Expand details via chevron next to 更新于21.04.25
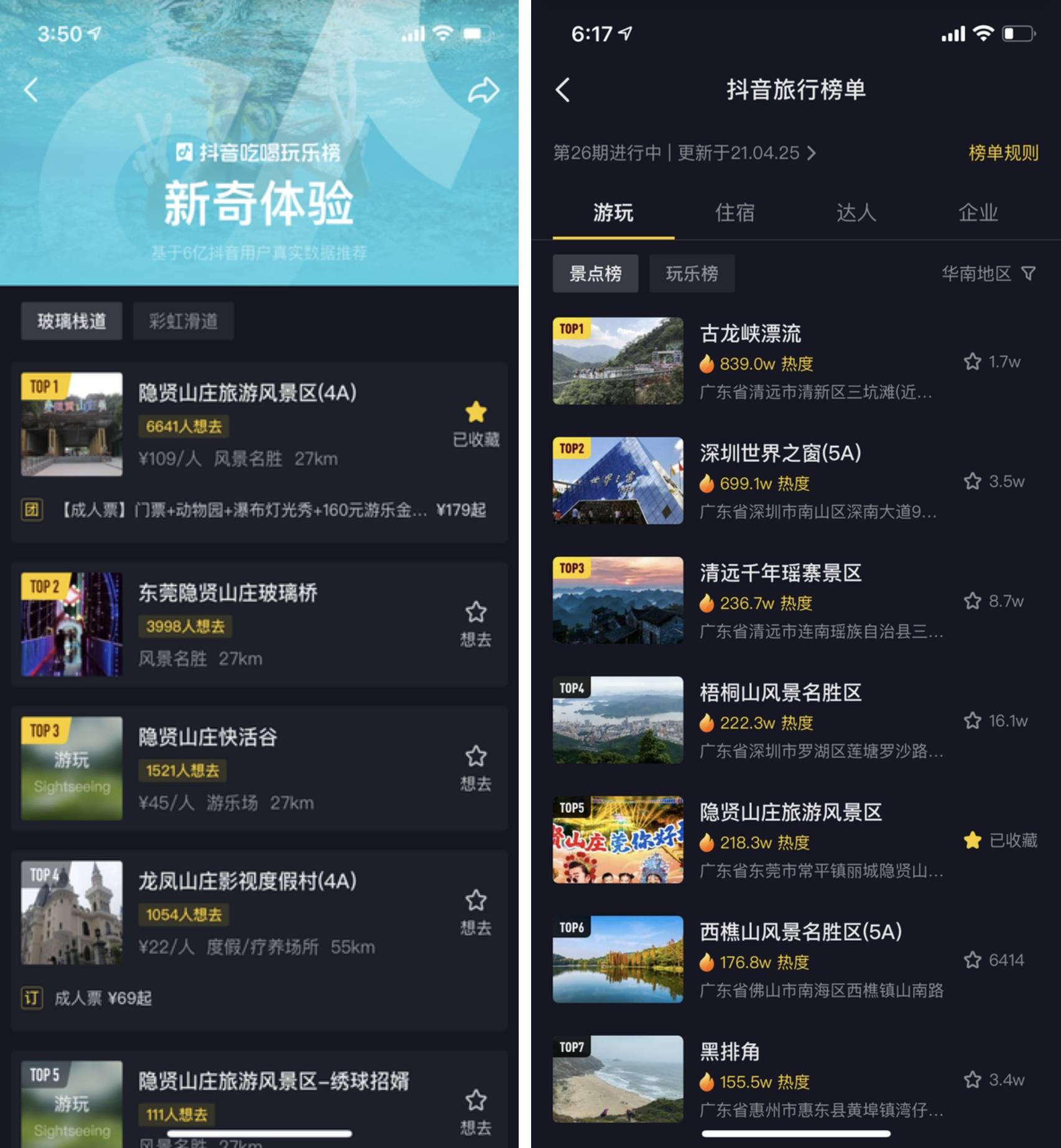Screen dimensions: 1061x1148 coord(812,154)
